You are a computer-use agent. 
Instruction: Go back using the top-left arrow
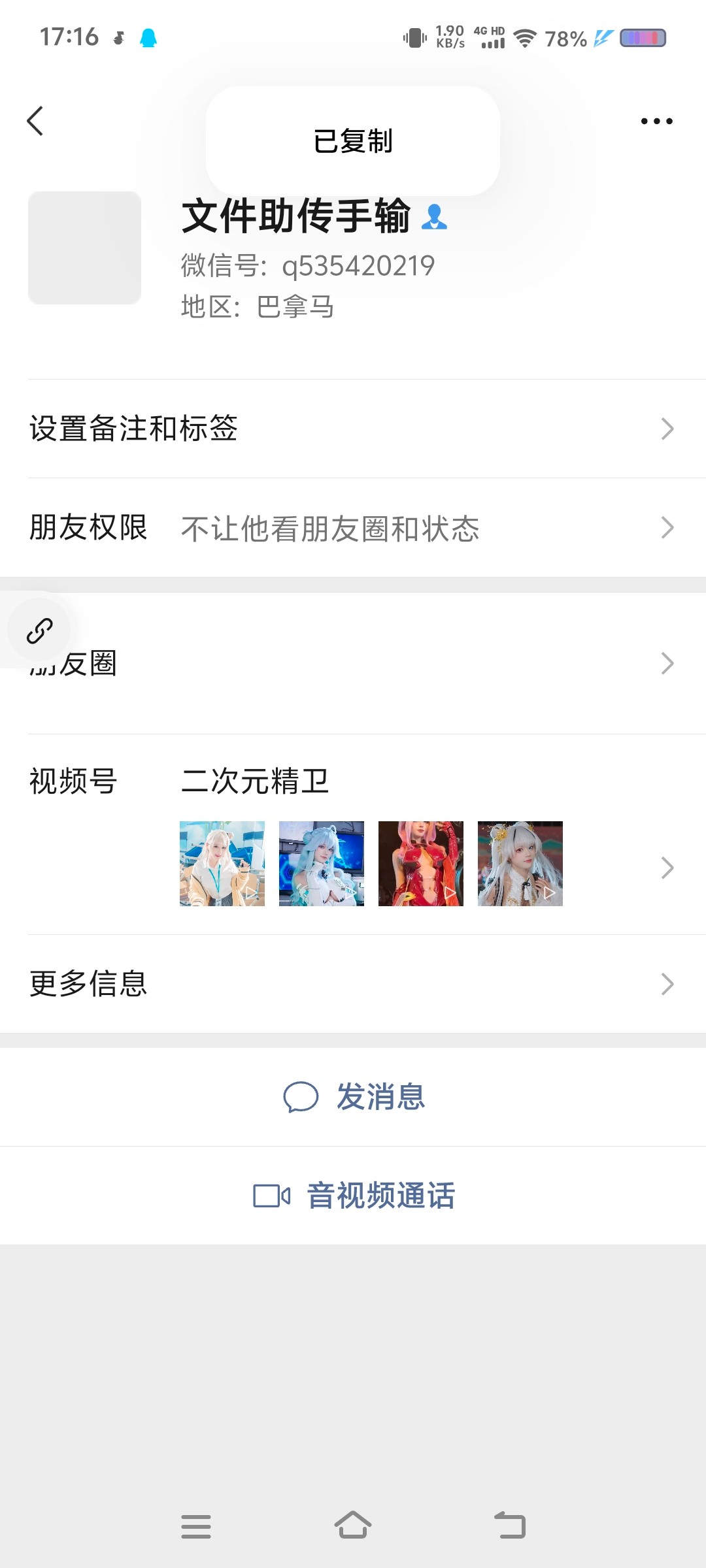(x=35, y=122)
